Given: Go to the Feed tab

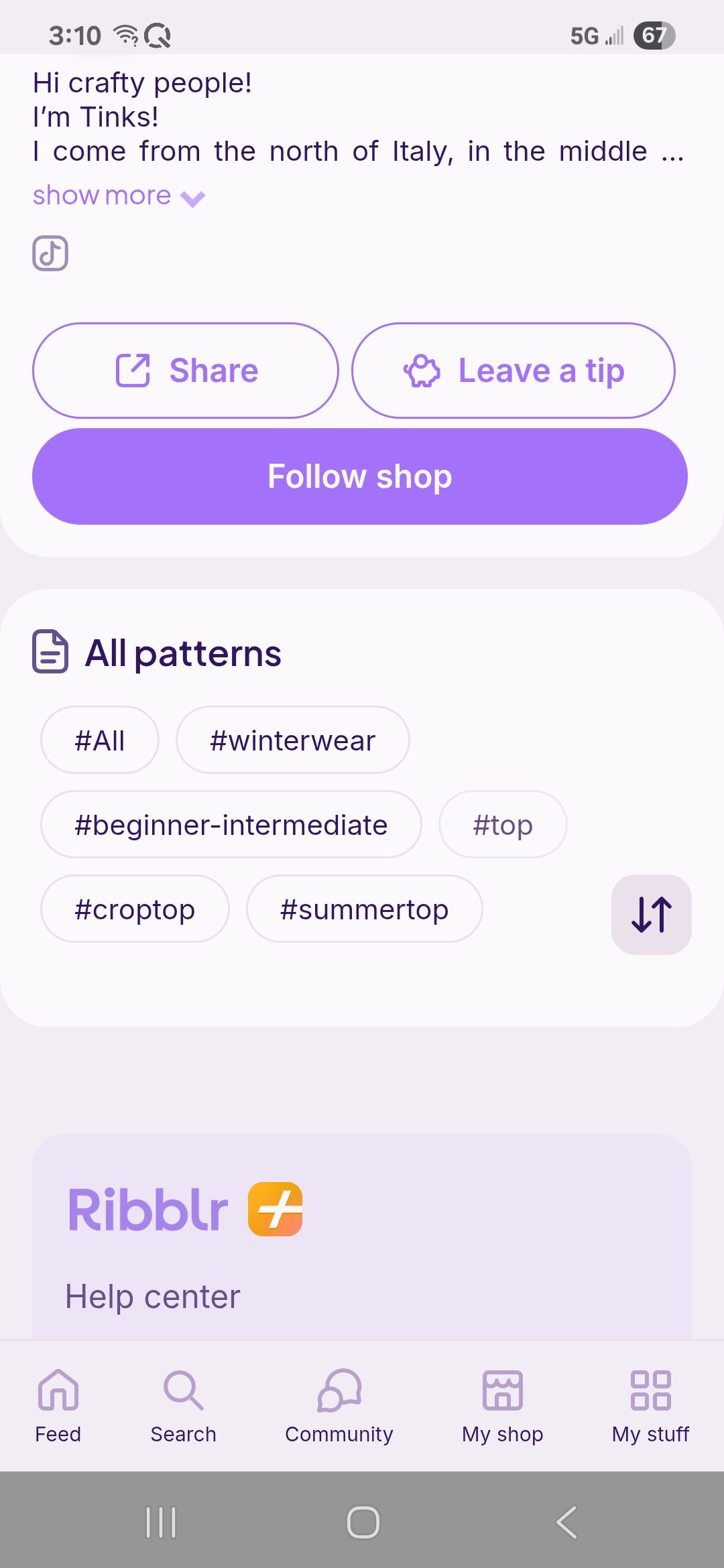Looking at the screenshot, I should [58, 1406].
